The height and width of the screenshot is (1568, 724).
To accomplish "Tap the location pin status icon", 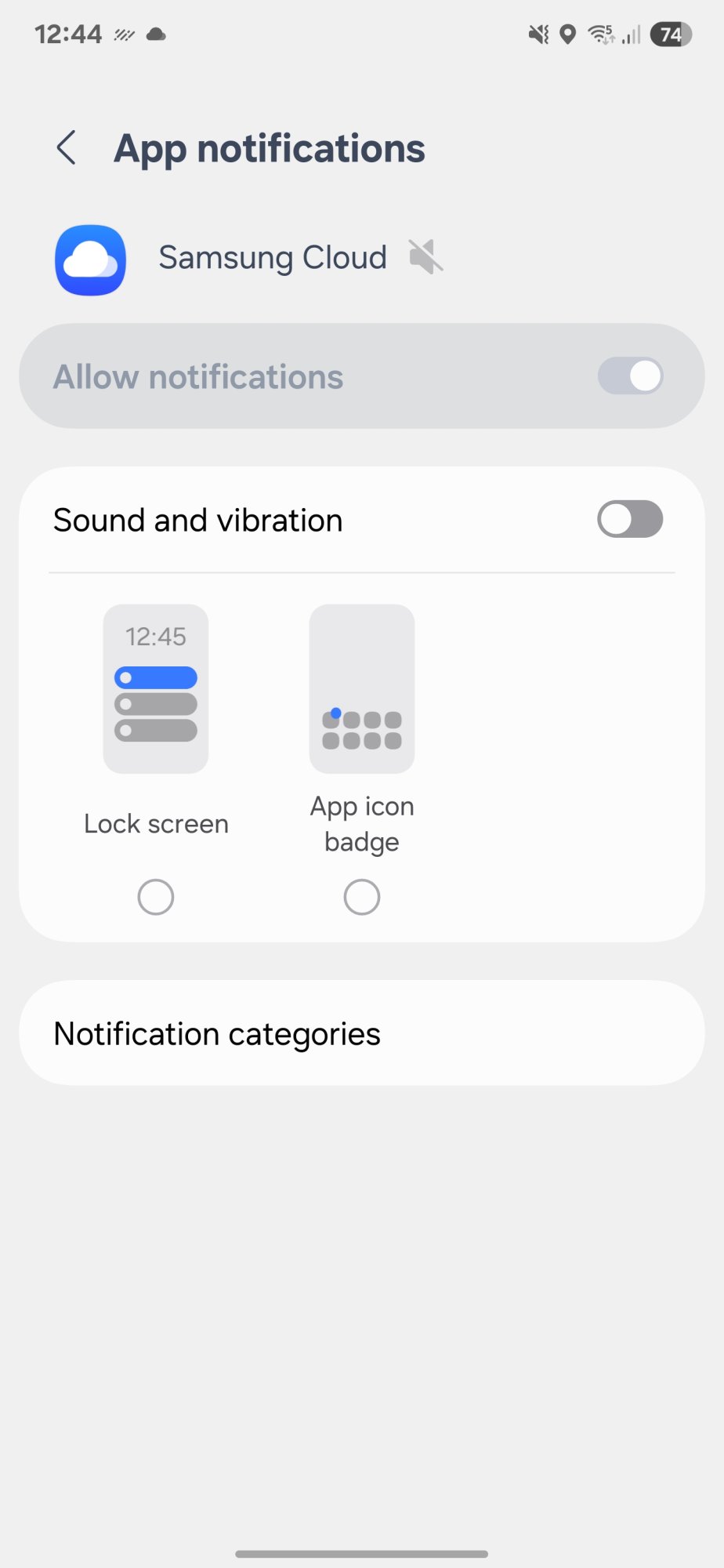I will pos(567,33).
